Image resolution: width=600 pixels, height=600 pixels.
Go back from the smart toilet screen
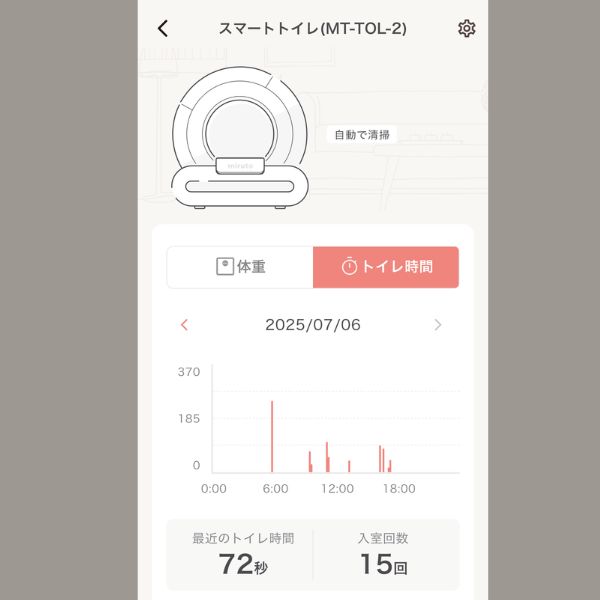point(163,29)
